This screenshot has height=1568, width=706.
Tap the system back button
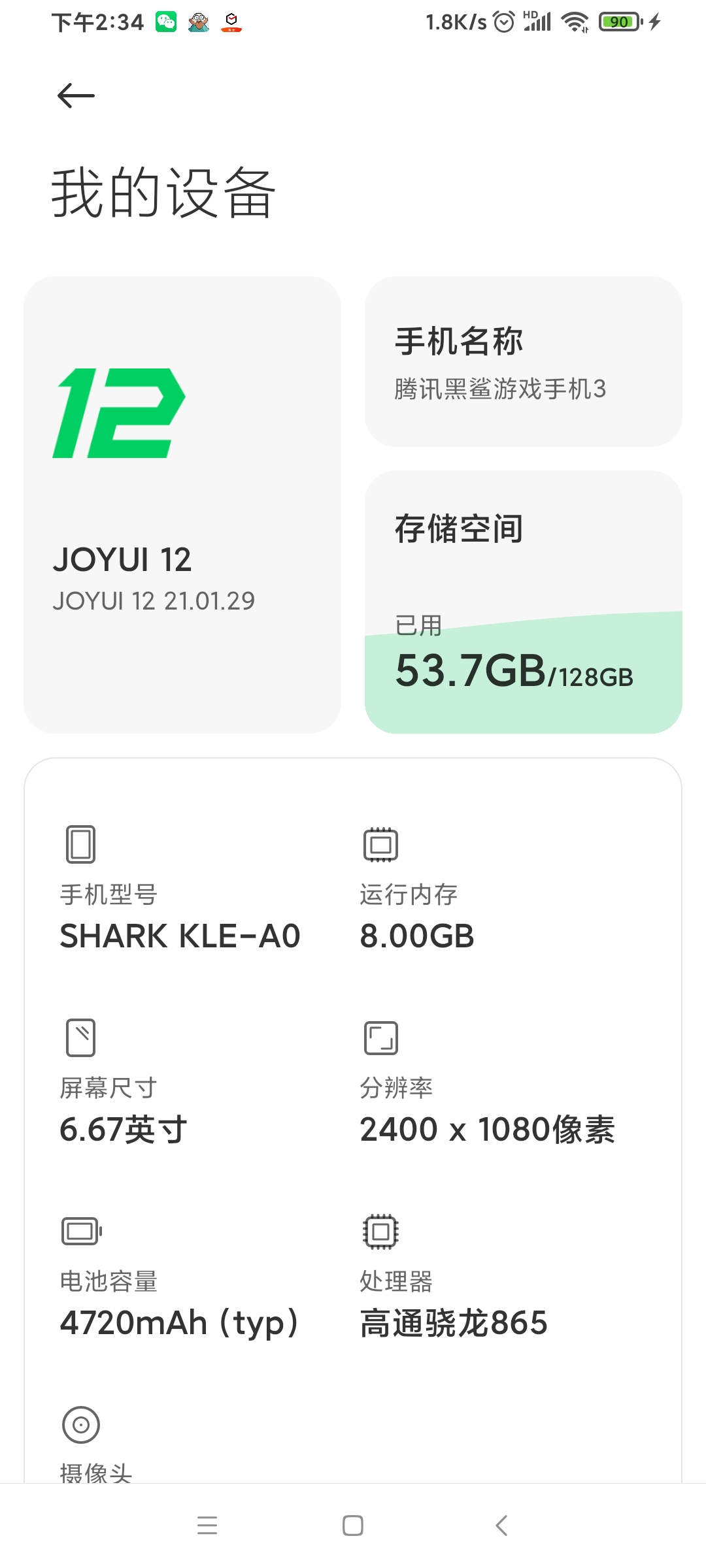tap(501, 1525)
